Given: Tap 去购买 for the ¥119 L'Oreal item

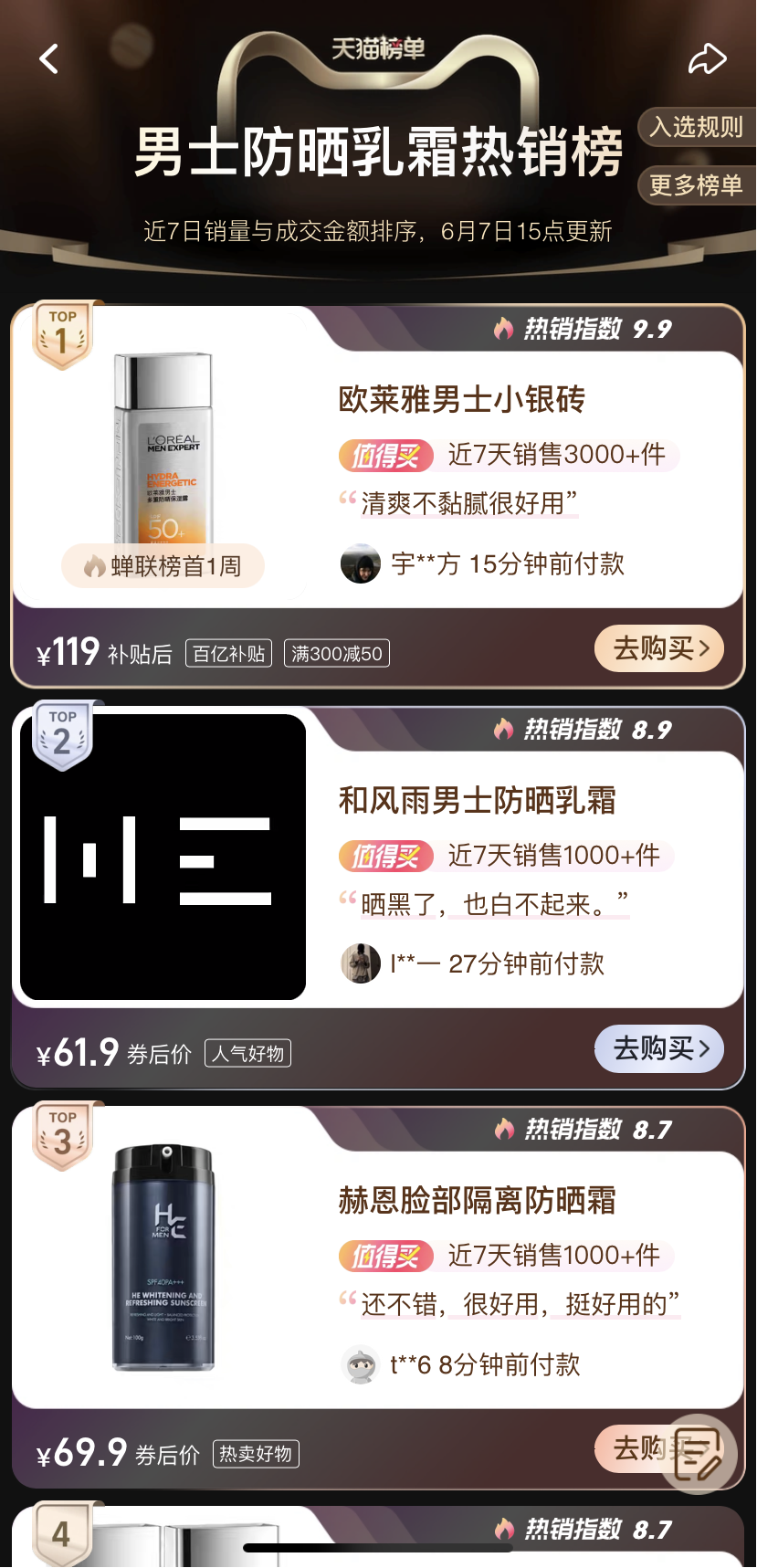Looking at the screenshot, I should (658, 649).
